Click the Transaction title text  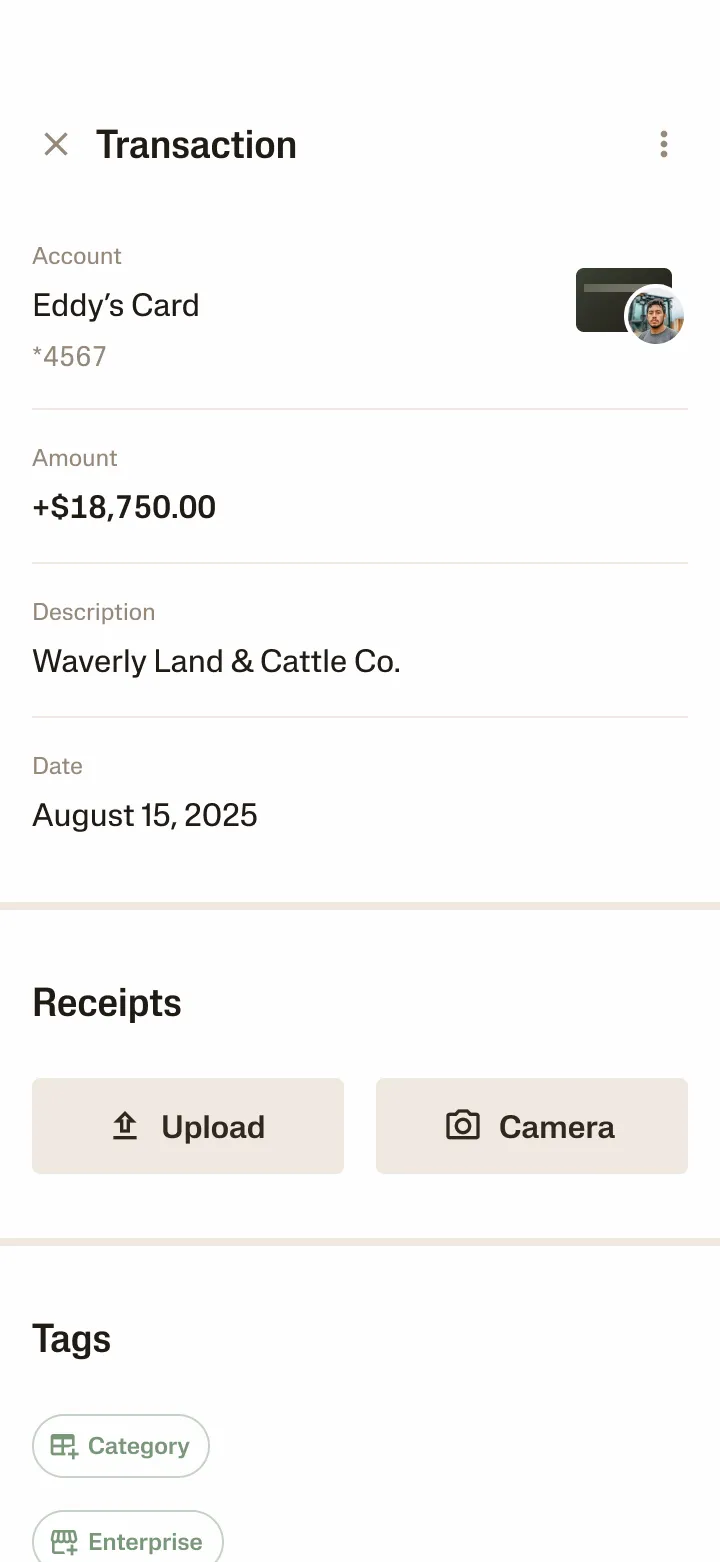click(196, 144)
